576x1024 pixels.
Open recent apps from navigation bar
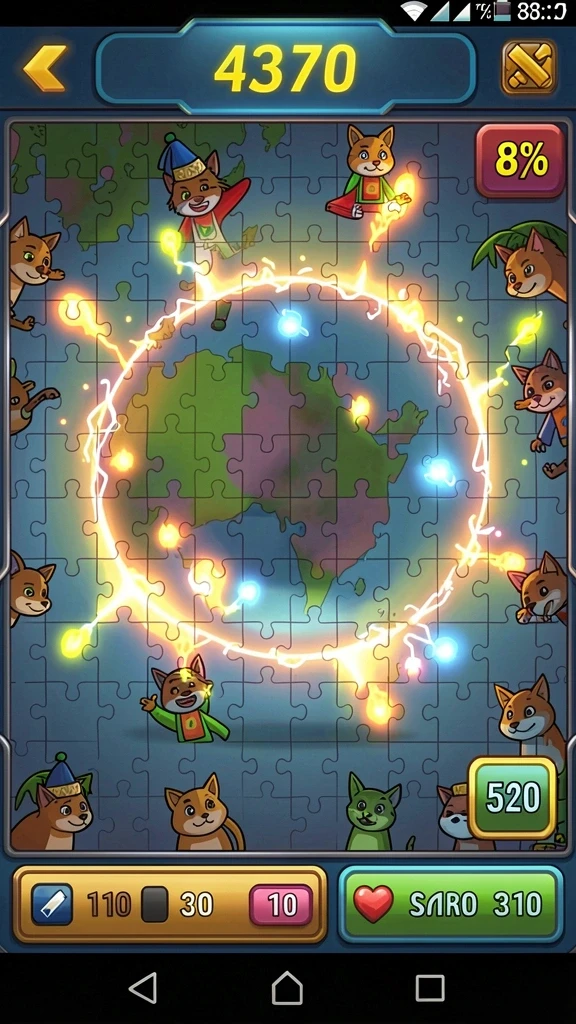pos(430,988)
